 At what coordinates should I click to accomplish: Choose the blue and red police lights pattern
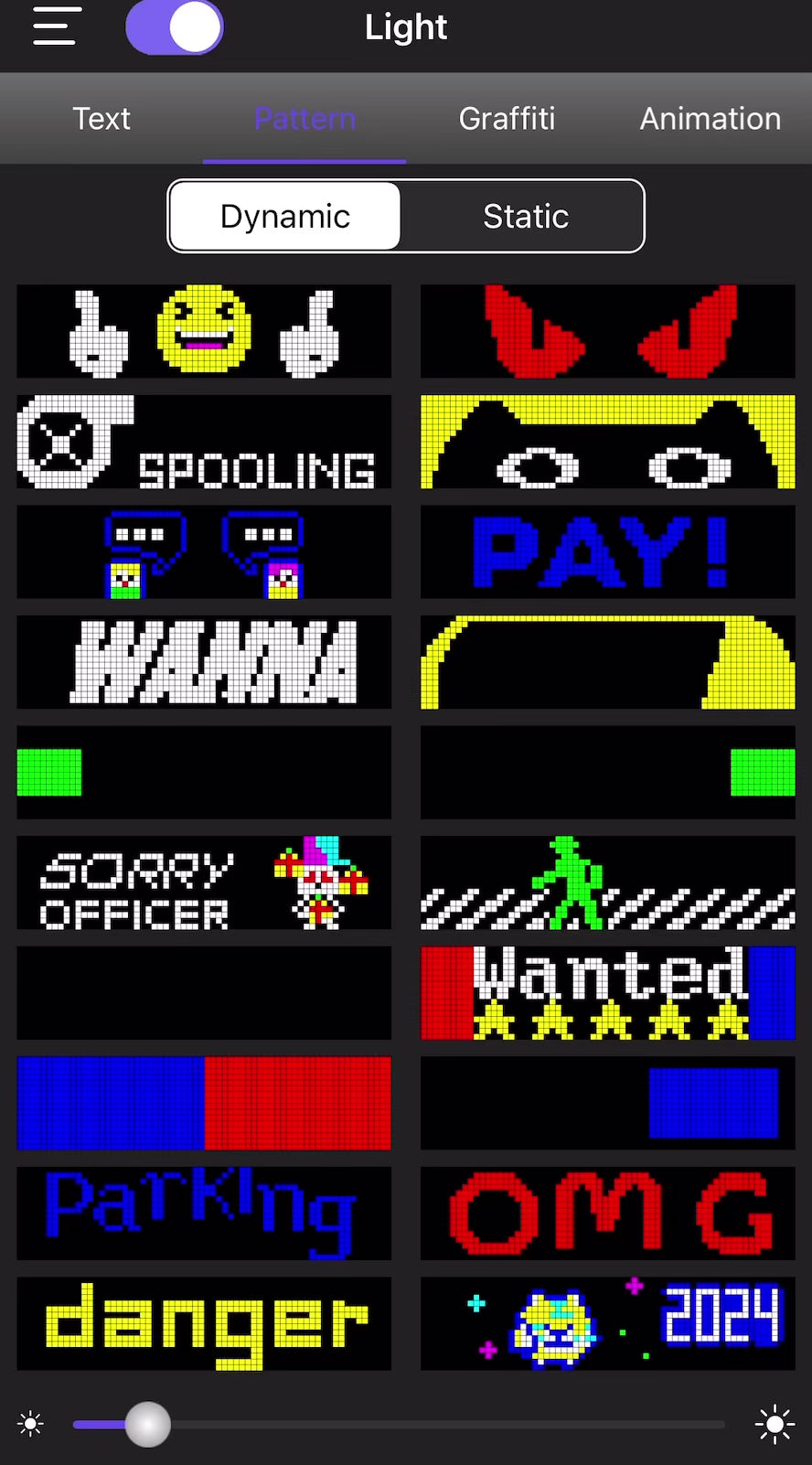point(204,1103)
